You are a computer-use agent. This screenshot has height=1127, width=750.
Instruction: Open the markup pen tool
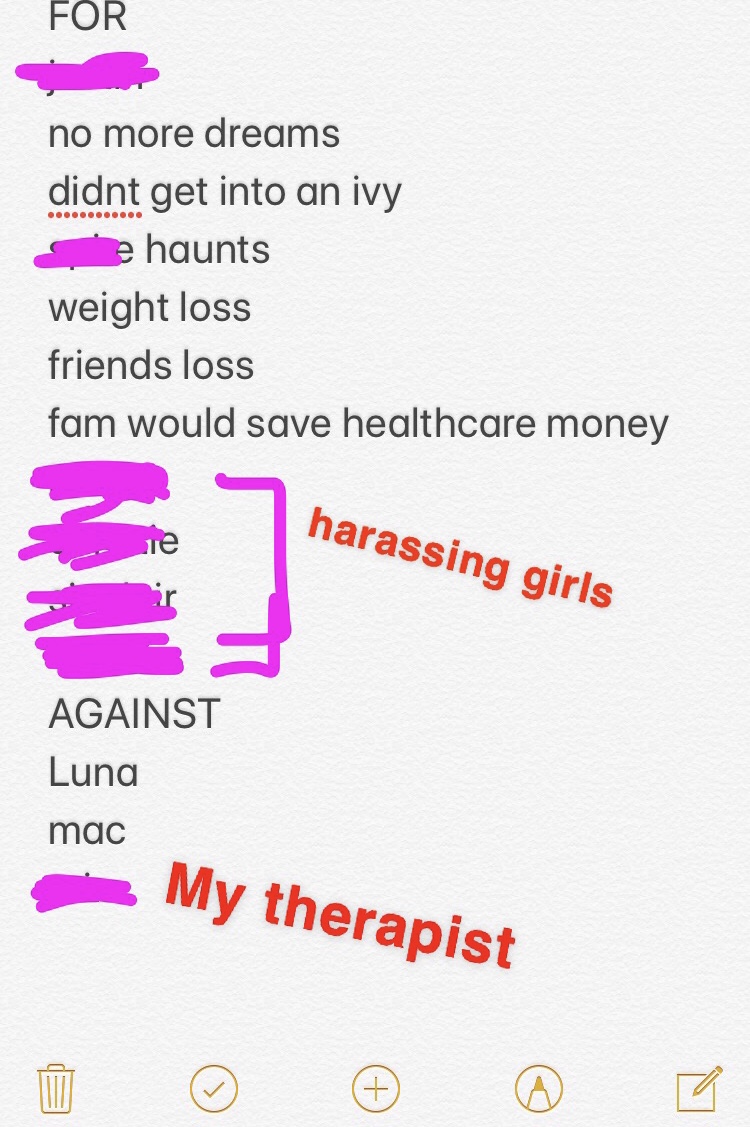coord(538,1088)
